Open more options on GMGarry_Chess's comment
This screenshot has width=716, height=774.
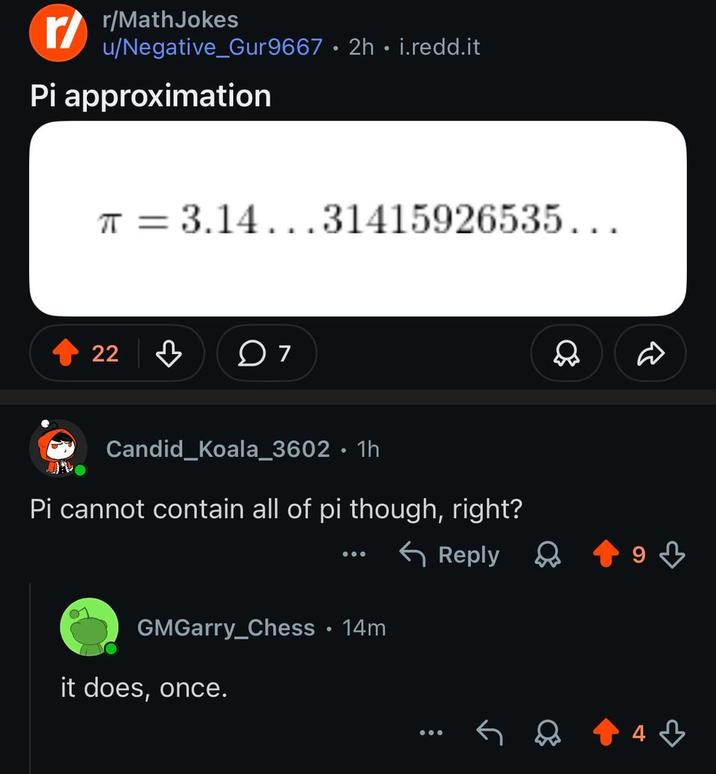point(431,734)
